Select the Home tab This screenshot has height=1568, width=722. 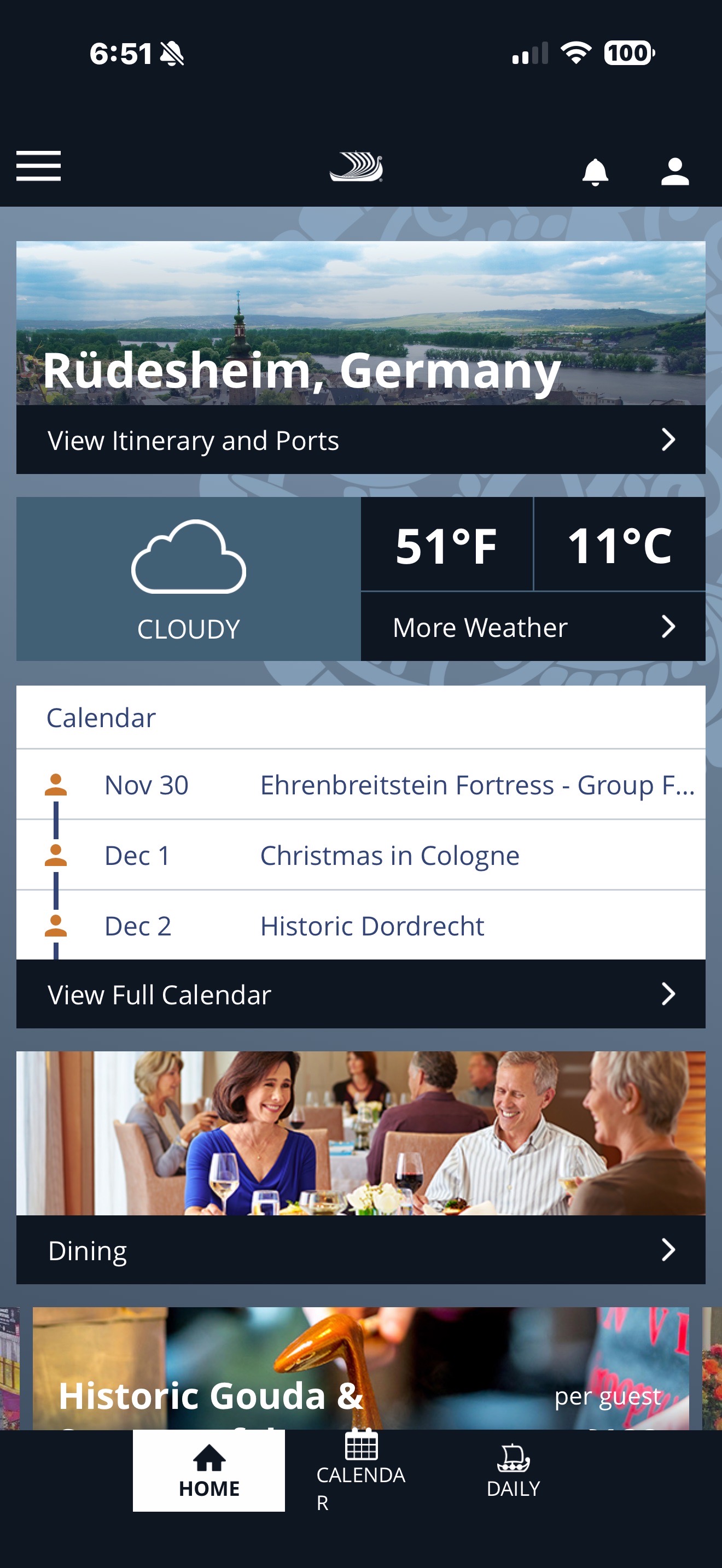pos(209,1472)
